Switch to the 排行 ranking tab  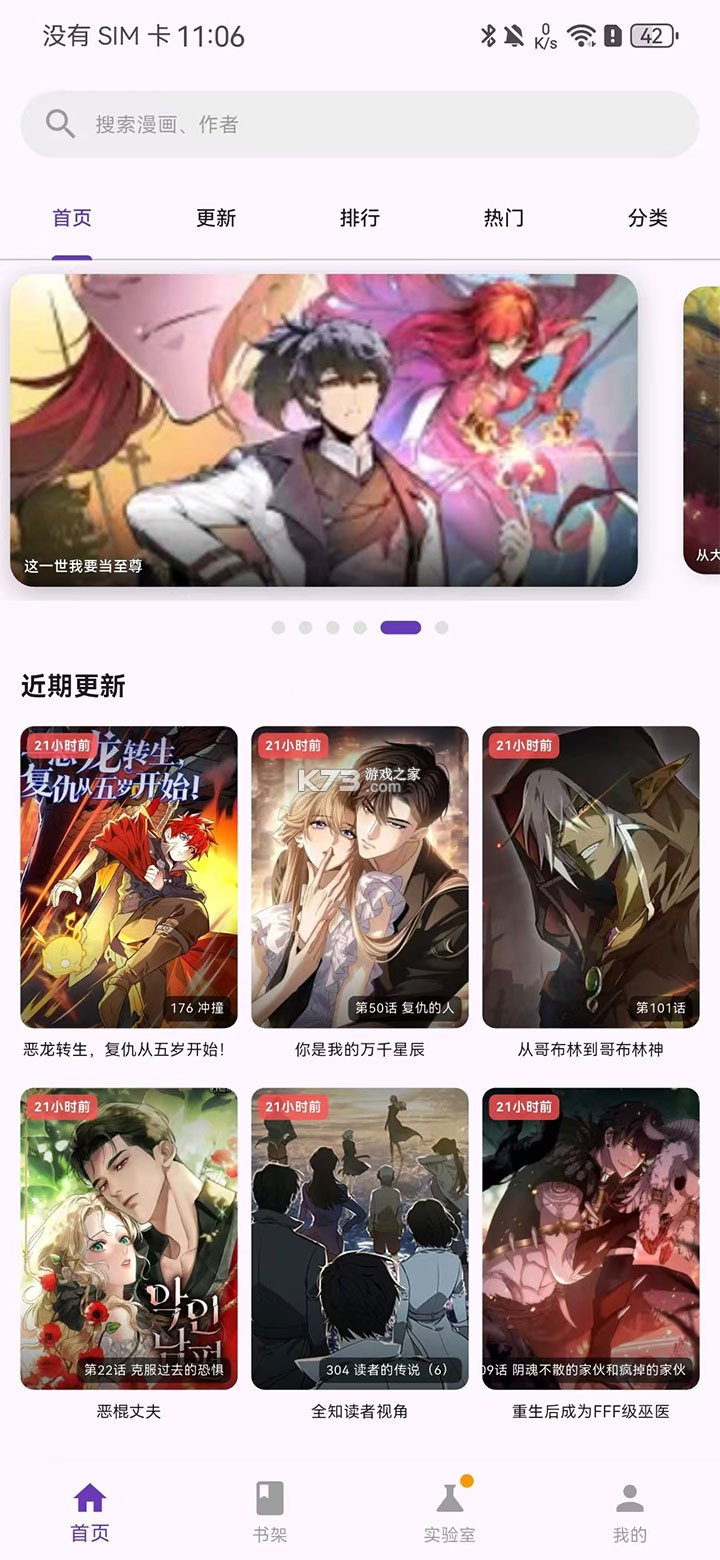pos(361,218)
